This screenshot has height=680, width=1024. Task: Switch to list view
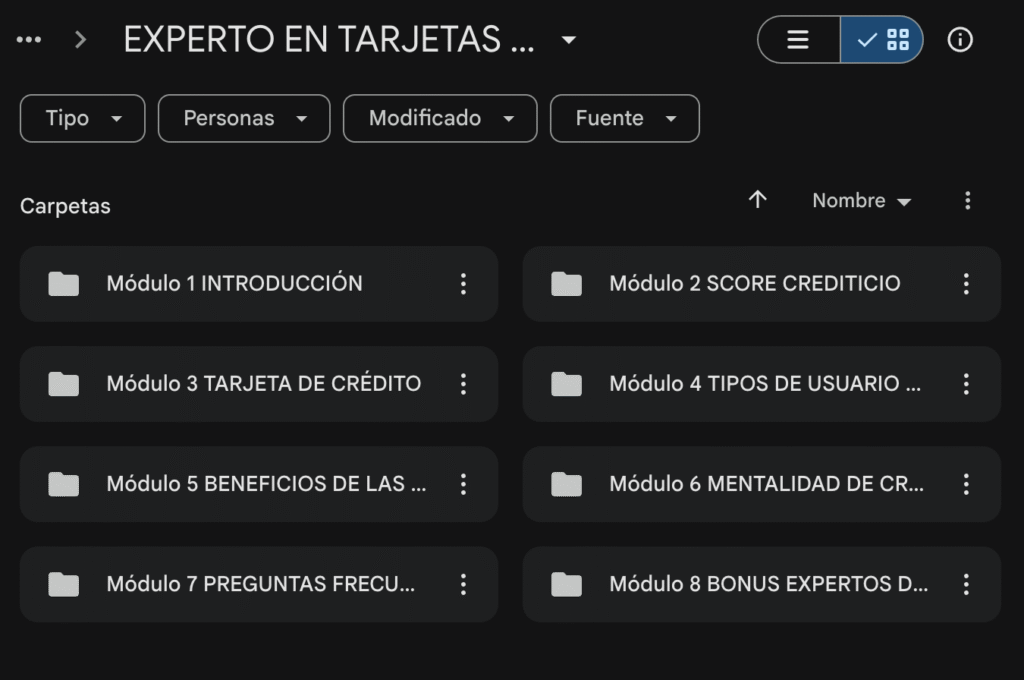click(x=798, y=40)
